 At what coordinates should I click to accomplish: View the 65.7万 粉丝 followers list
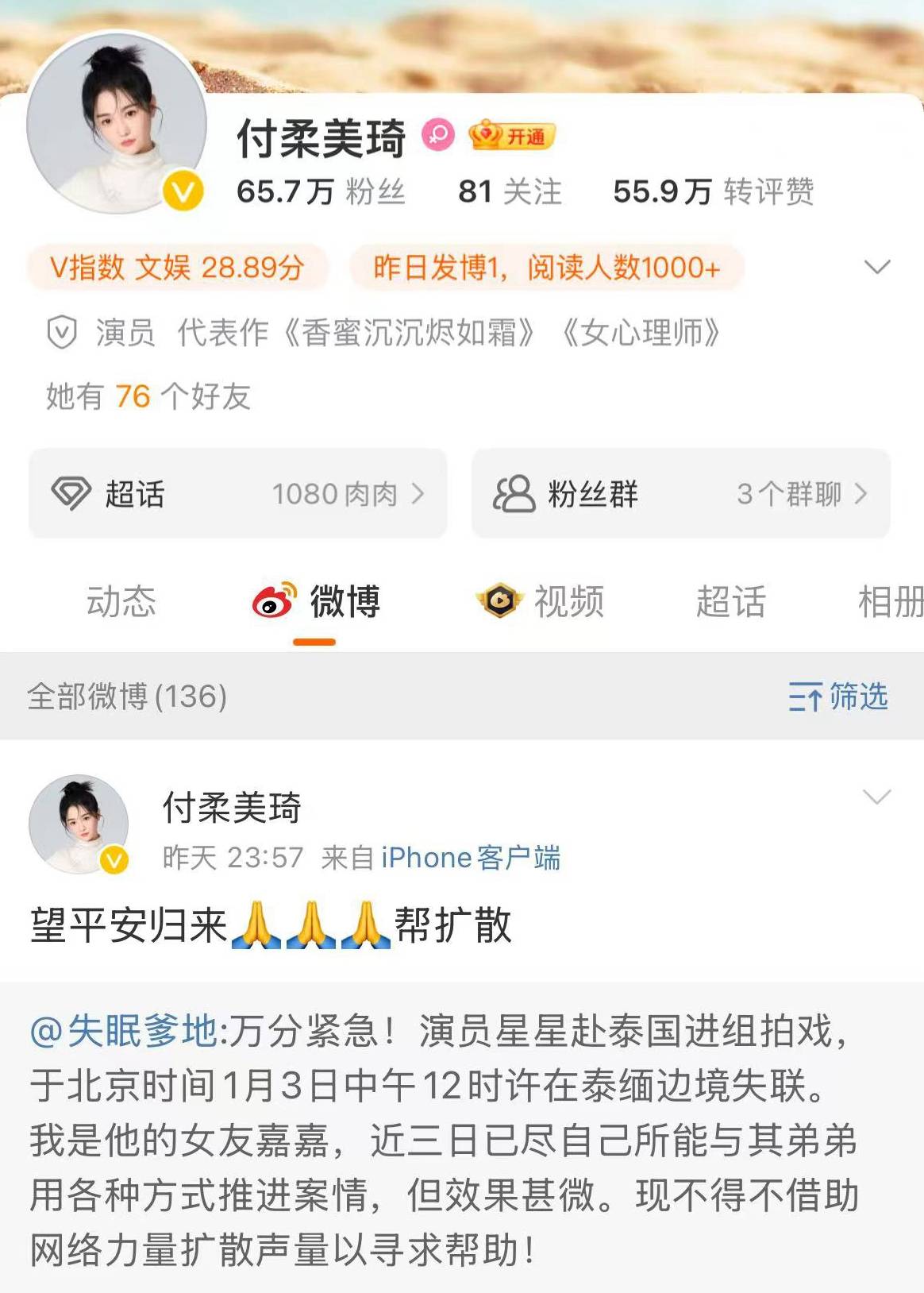click(321, 191)
